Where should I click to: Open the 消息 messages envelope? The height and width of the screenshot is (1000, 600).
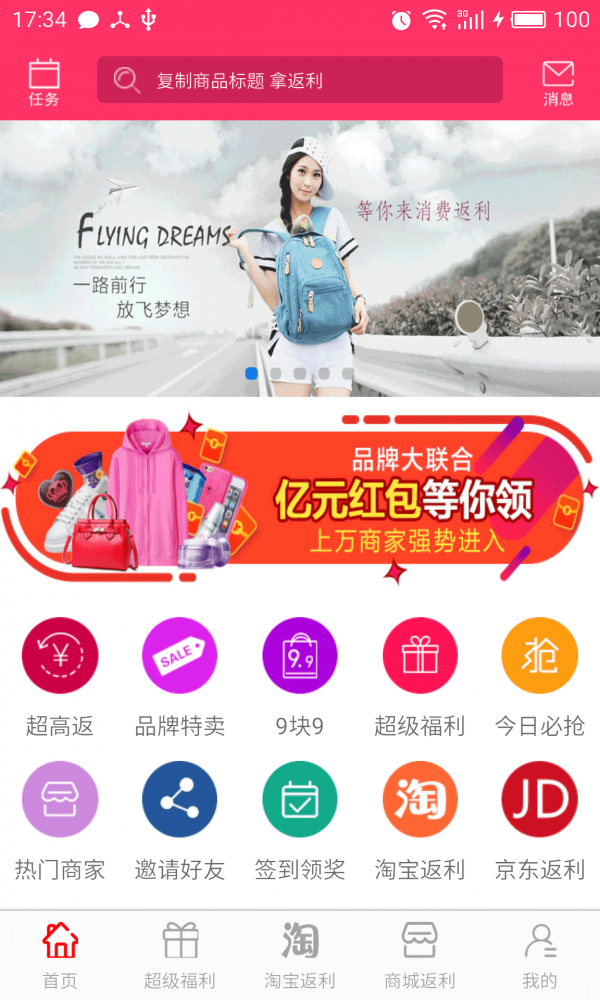click(x=558, y=81)
